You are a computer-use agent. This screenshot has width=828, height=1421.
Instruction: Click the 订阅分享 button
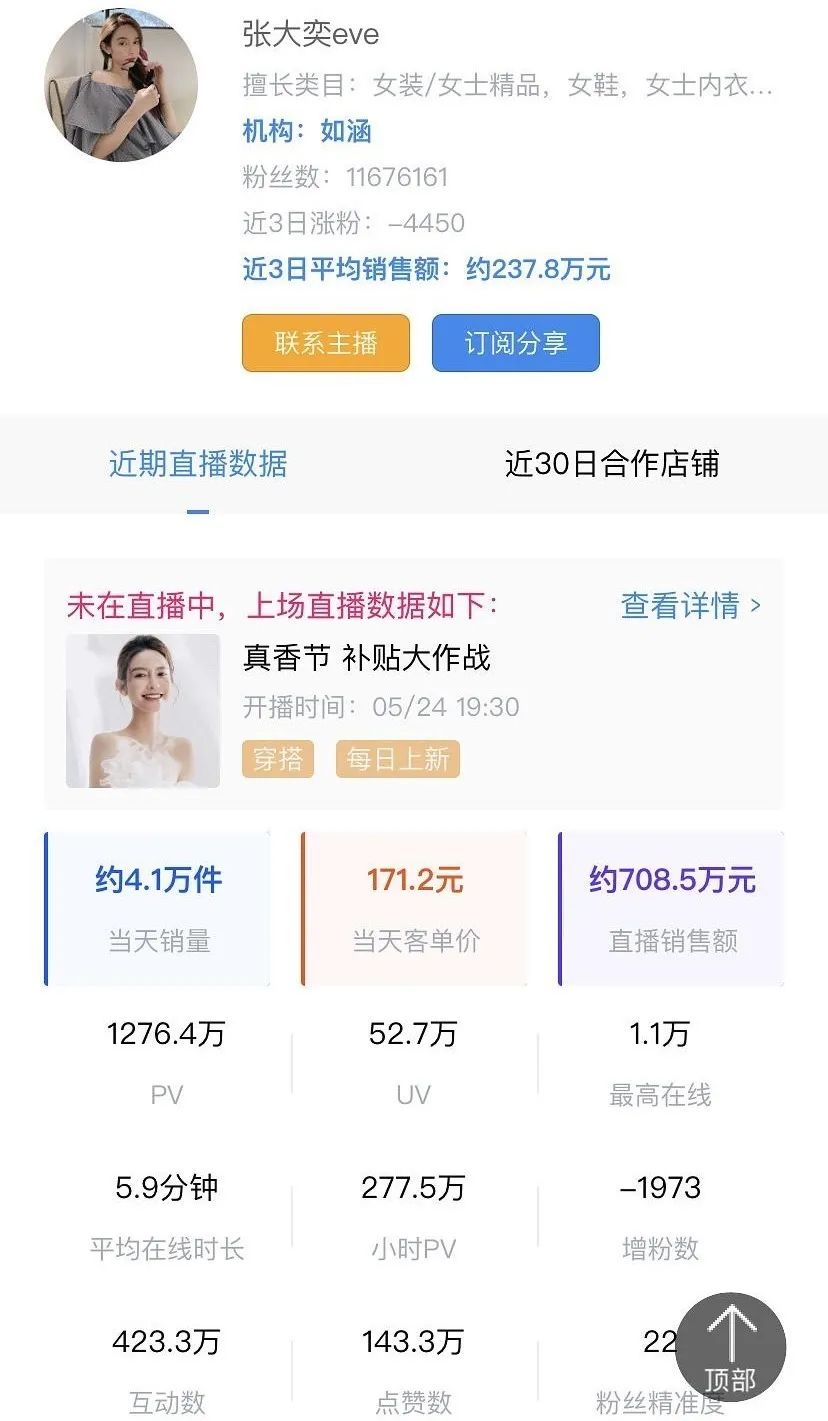[x=515, y=343]
